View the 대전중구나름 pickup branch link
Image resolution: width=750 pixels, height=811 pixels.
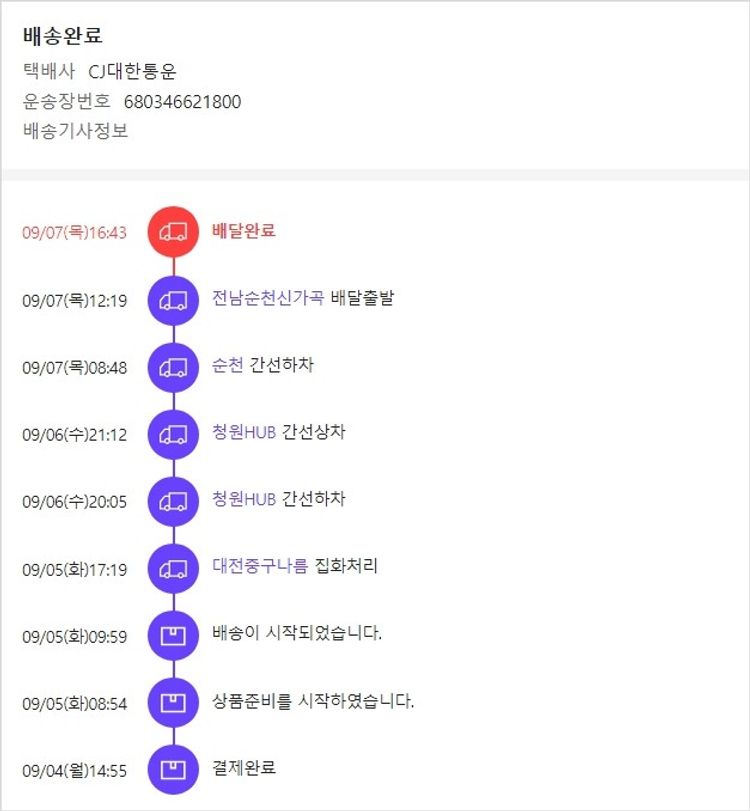(260, 567)
